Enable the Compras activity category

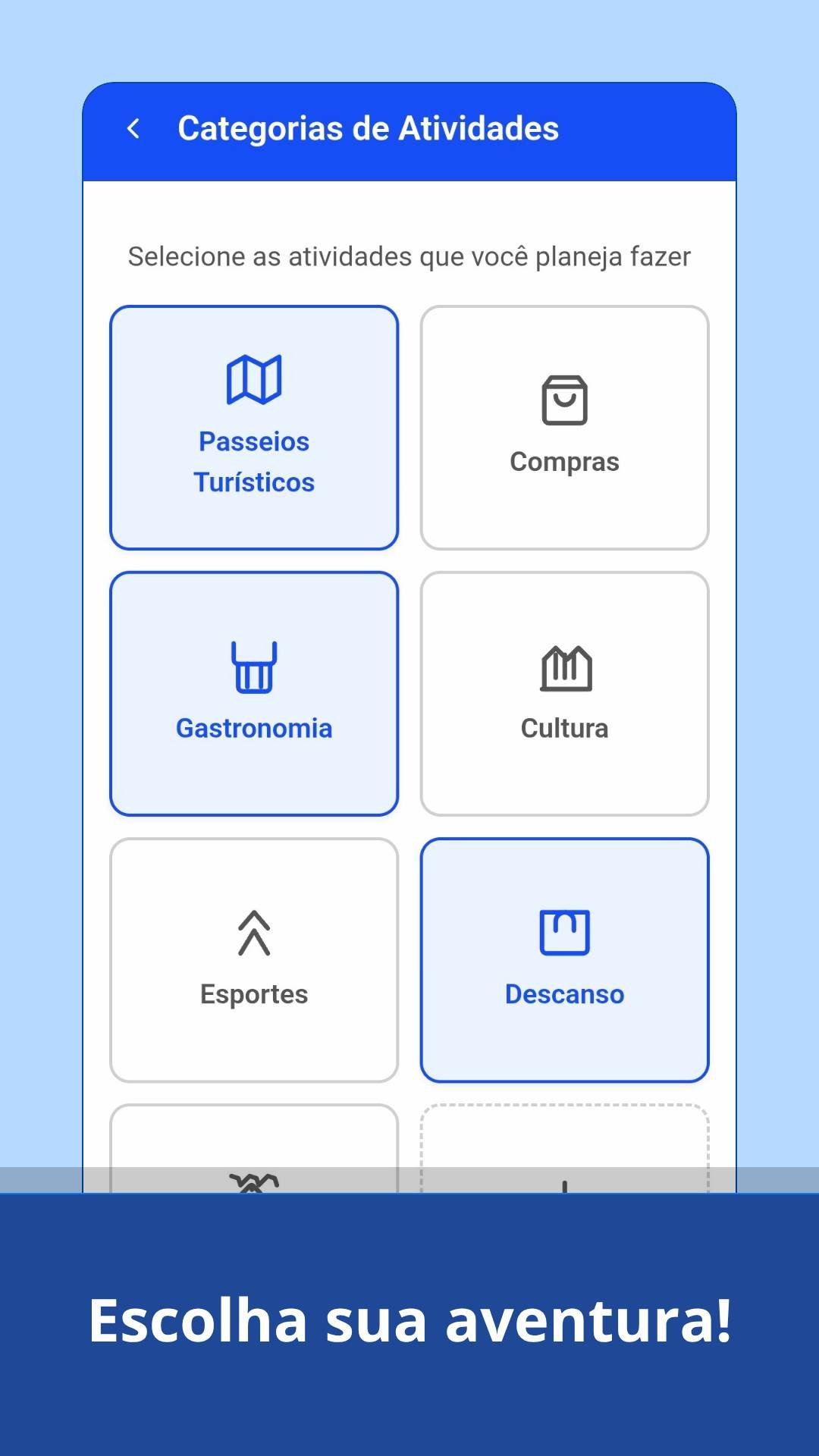[564, 426]
